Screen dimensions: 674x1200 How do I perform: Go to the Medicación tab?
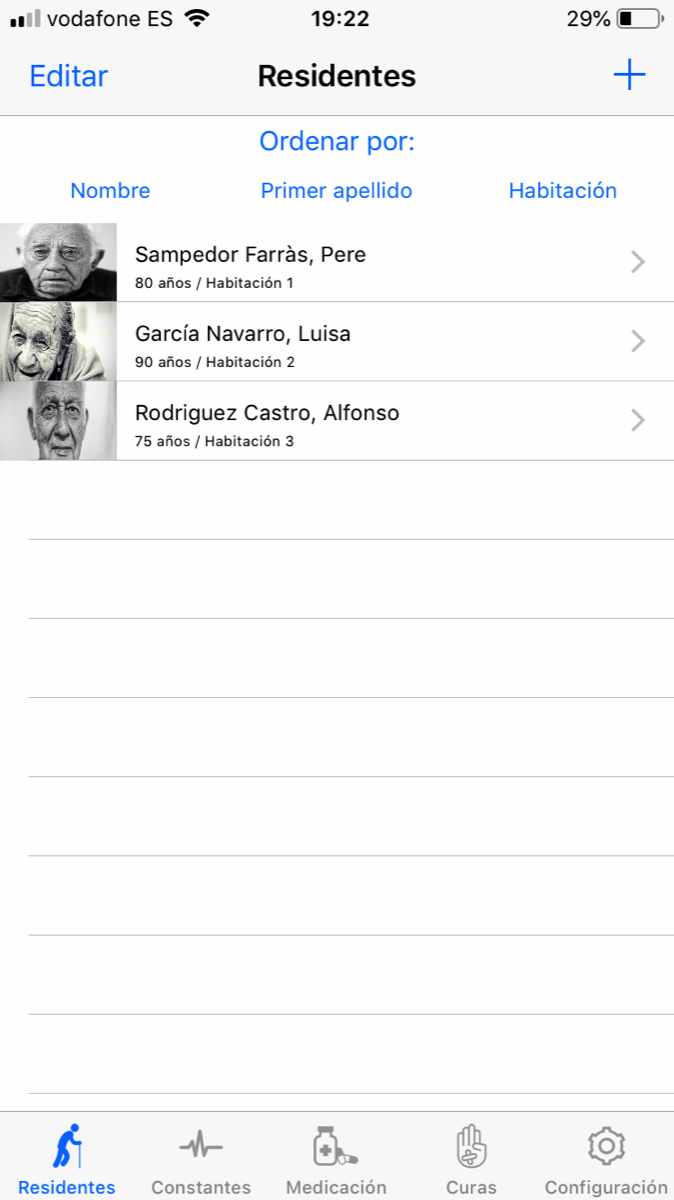click(x=336, y=1159)
